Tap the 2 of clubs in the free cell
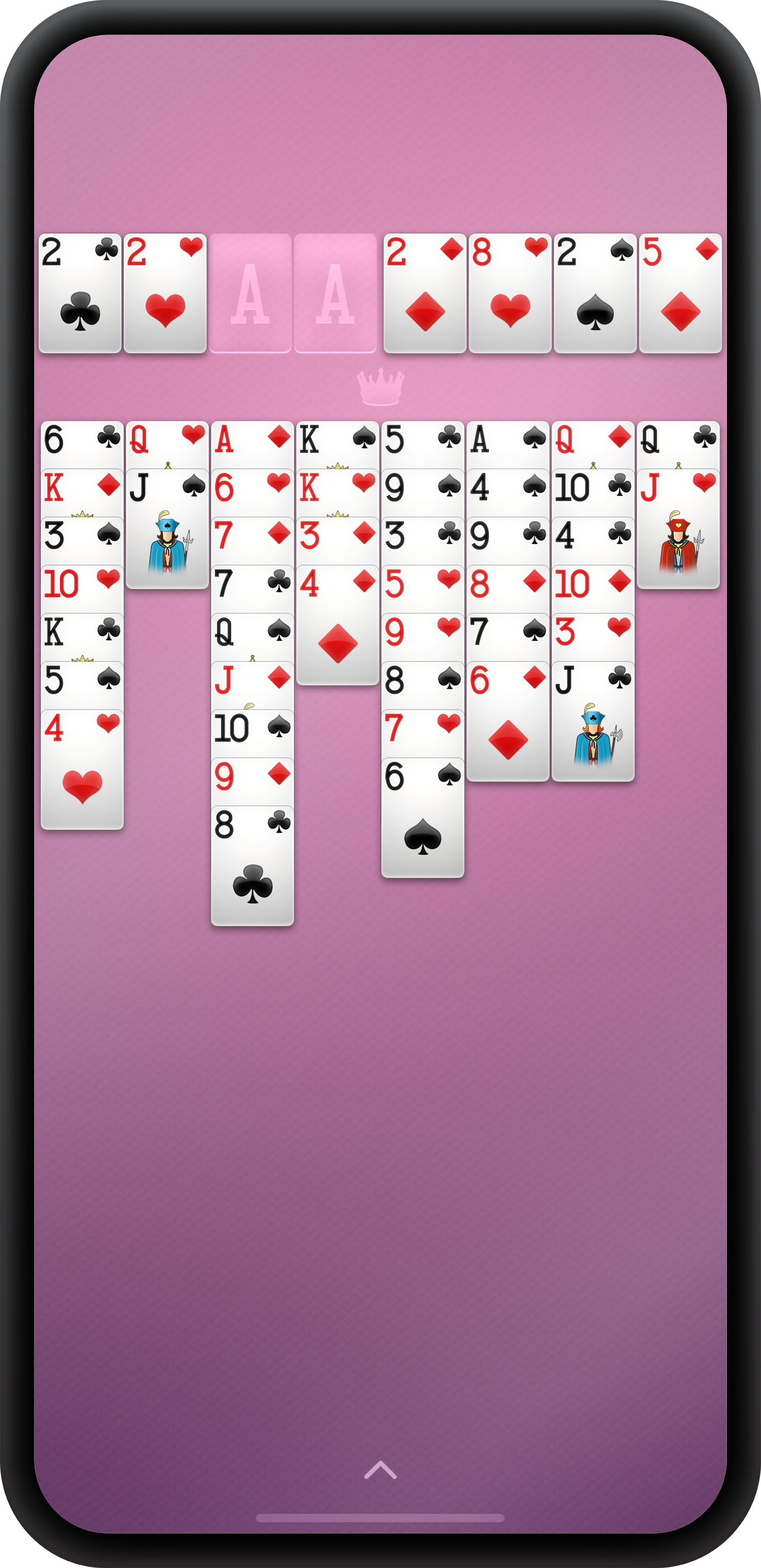The width and height of the screenshot is (761, 1568). click(x=80, y=293)
